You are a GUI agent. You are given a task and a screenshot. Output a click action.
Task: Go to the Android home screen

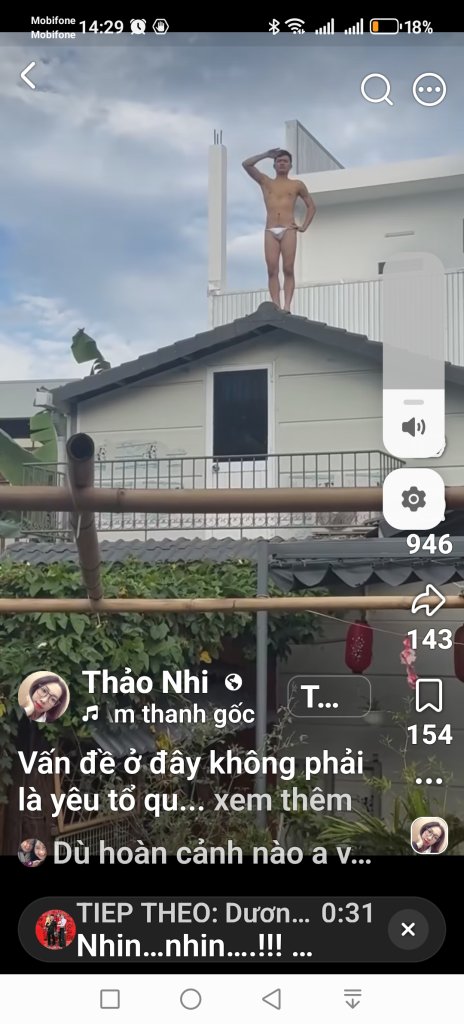[x=190, y=999]
